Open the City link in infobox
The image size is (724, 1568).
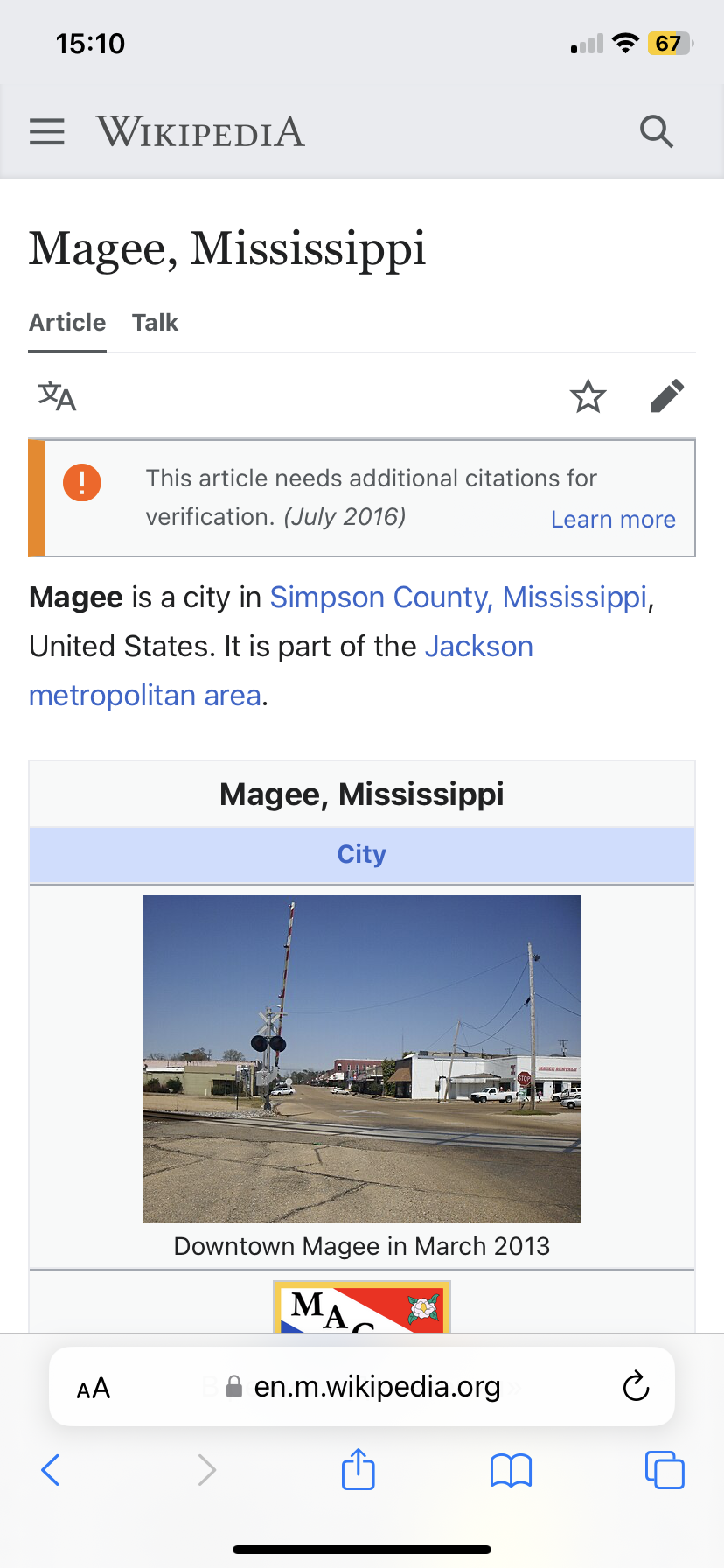pyautogui.click(x=362, y=854)
